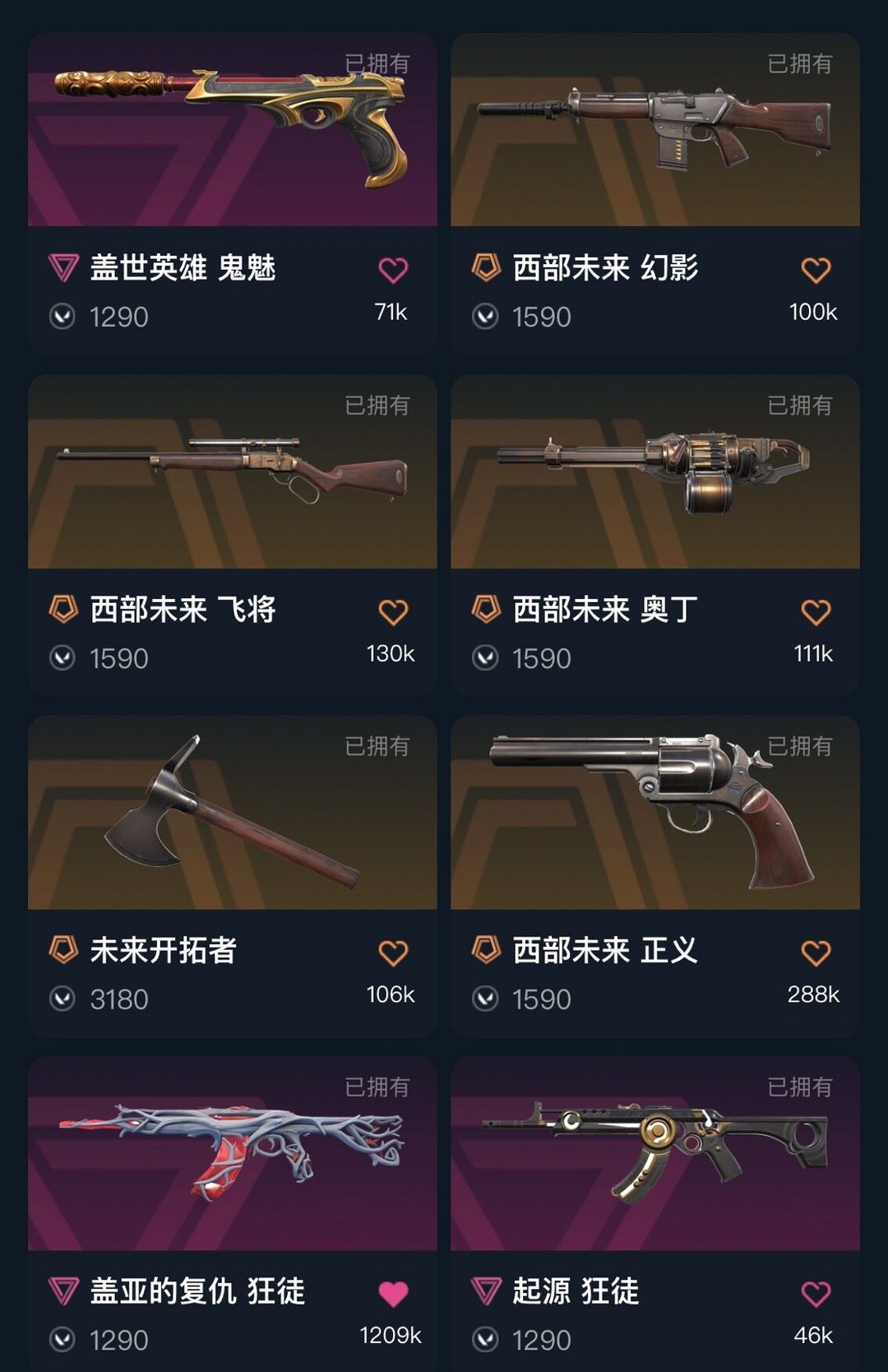Favorite the 西部未来 奥丁 skin
Image resolution: width=888 pixels, height=1372 pixels.
click(816, 612)
